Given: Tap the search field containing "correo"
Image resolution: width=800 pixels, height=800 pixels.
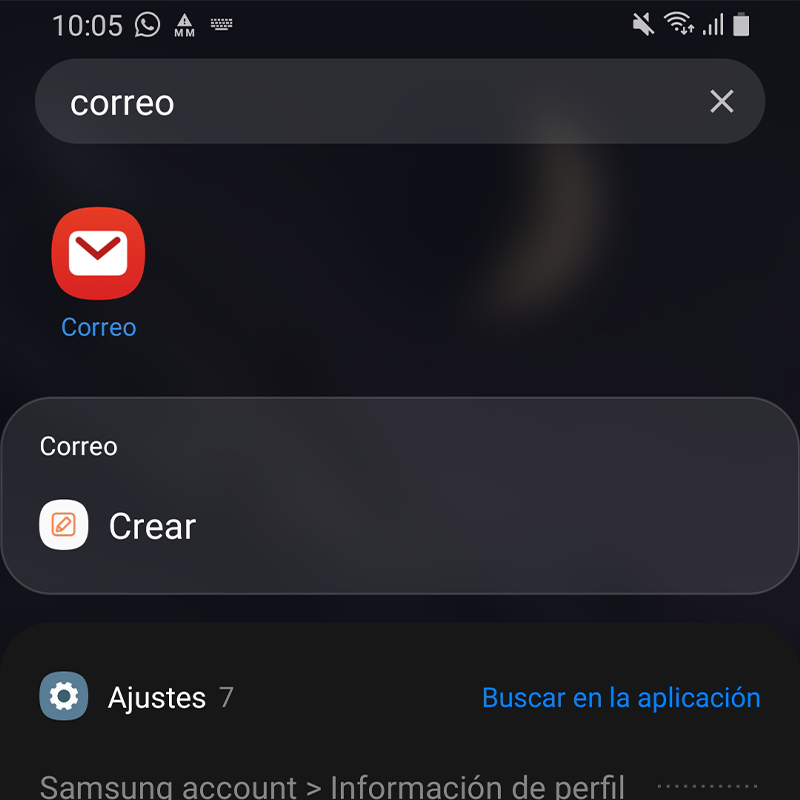Looking at the screenshot, I should pyautogui.click(x=370, y=102).
